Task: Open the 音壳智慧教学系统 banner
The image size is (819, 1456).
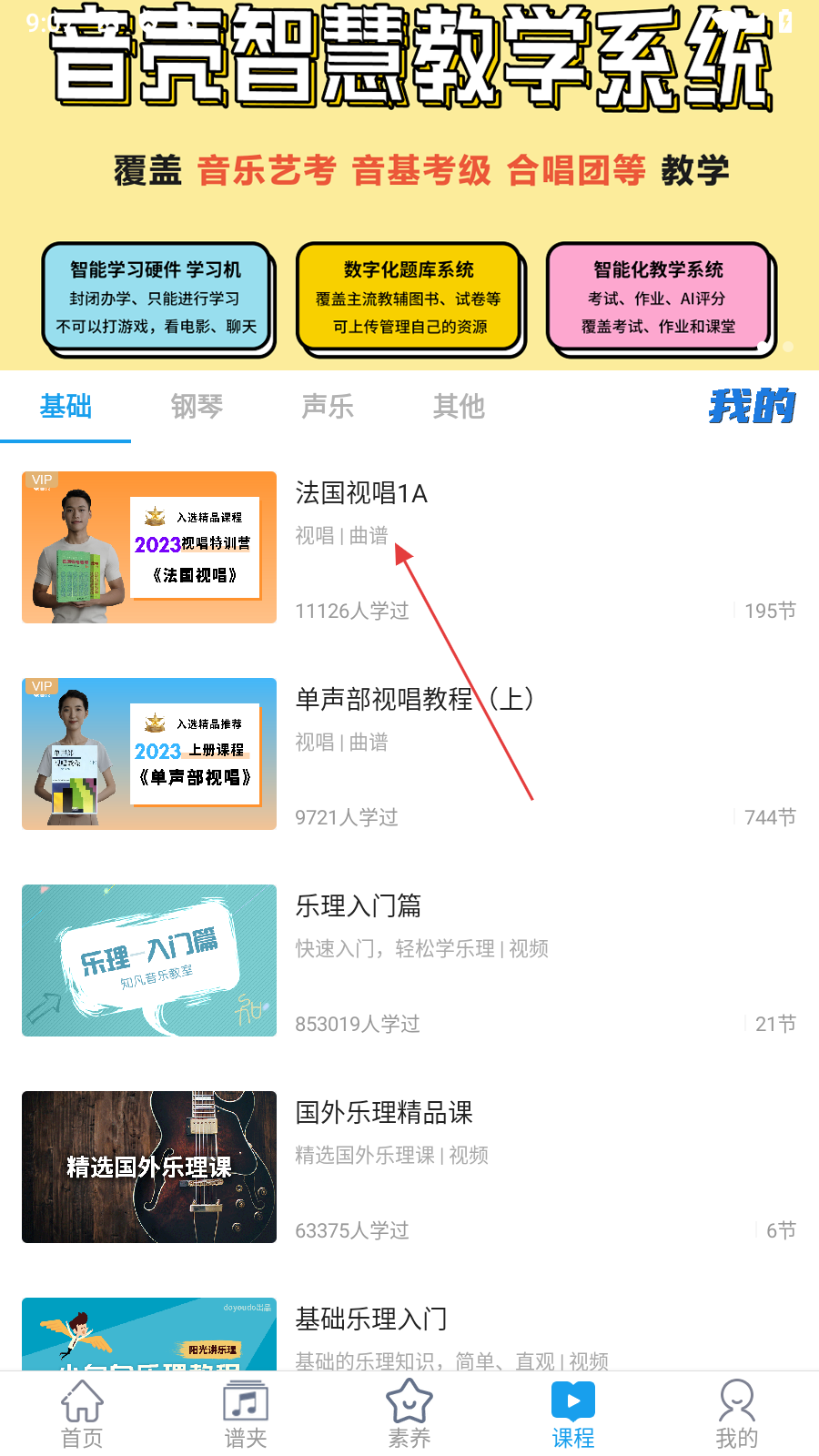Action: (x=409, y=182)
